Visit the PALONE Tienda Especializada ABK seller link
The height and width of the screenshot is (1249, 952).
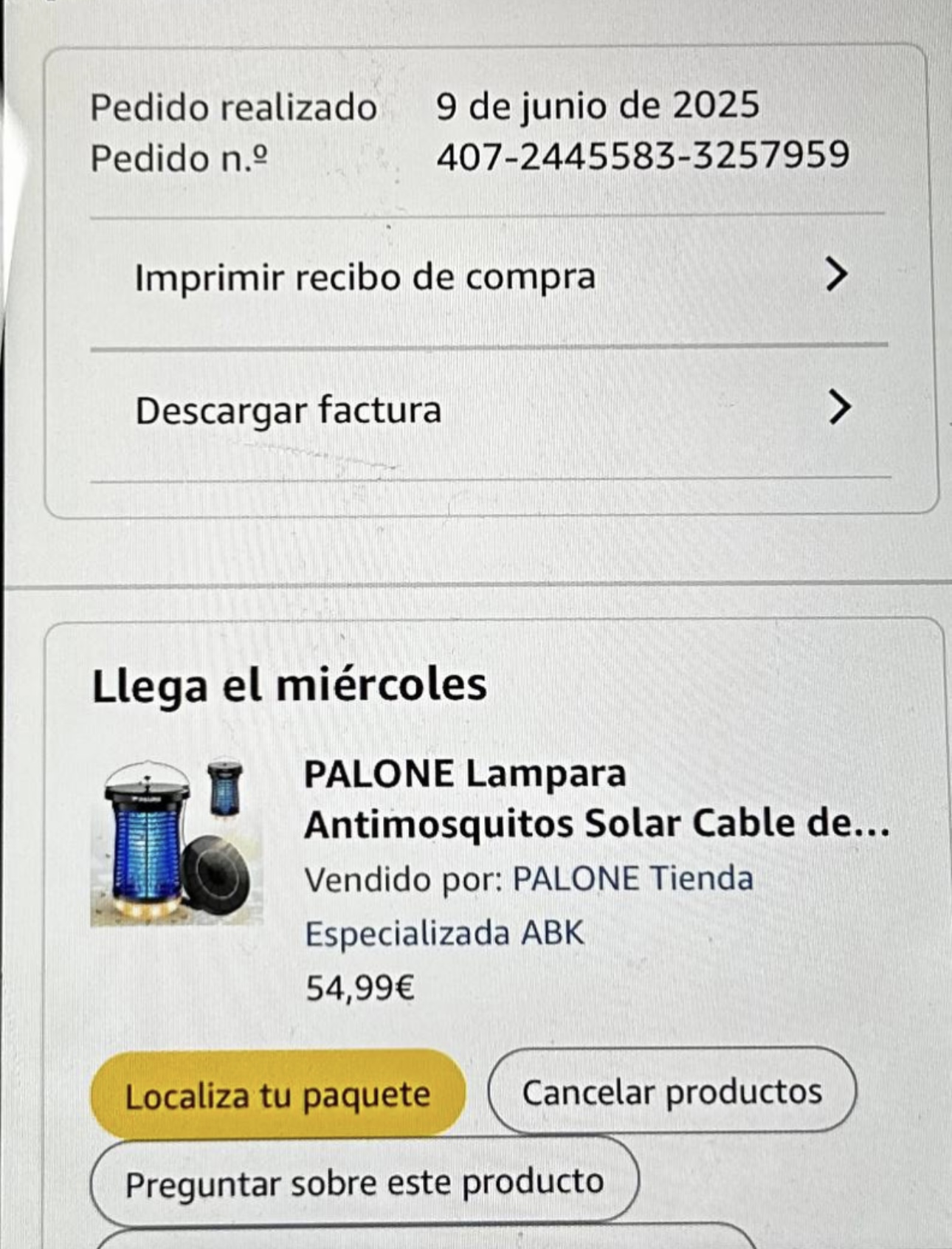tap(528, 906)
